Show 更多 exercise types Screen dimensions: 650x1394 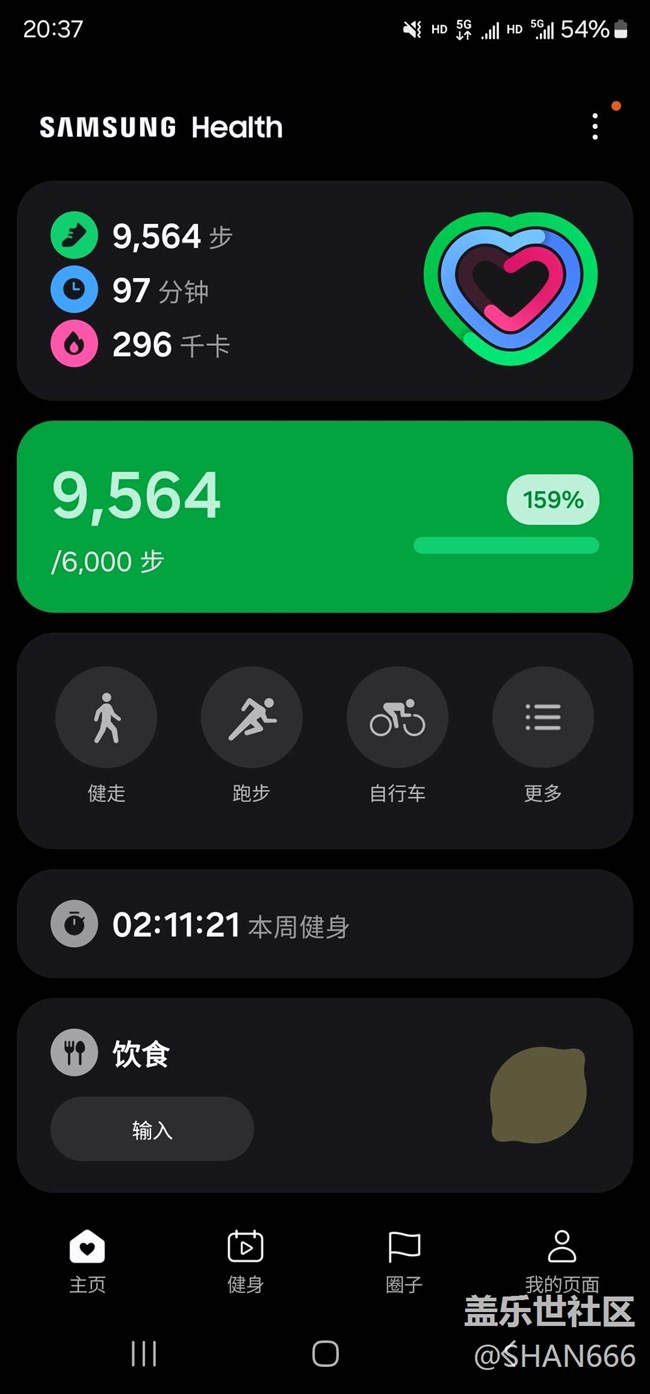(543, 718)
